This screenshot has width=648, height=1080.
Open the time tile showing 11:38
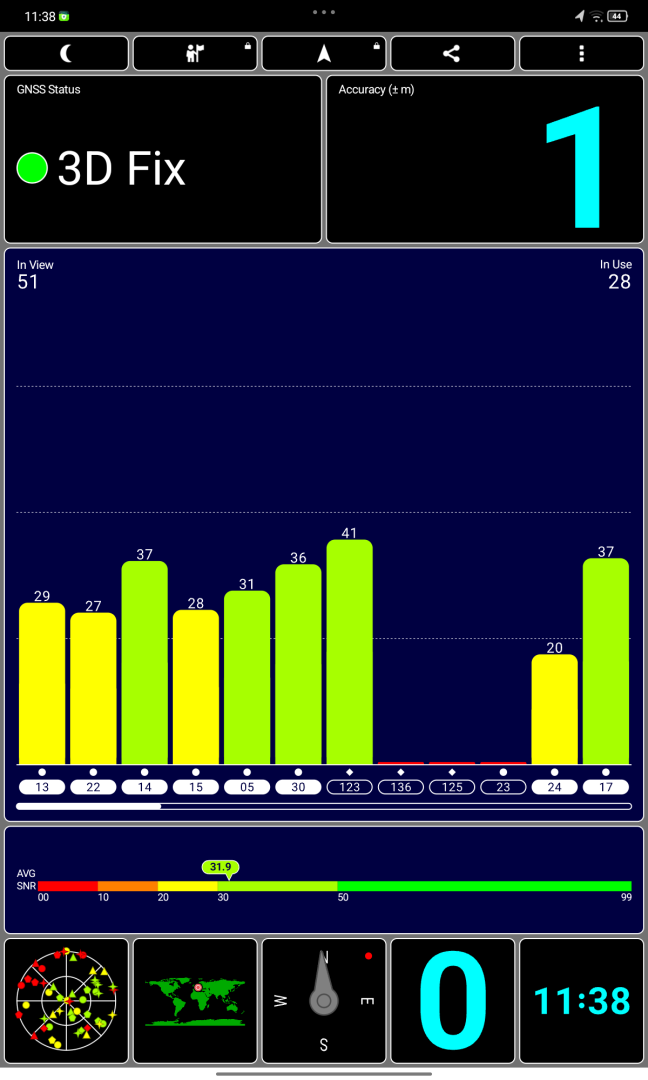click(x=581, y=1001)
